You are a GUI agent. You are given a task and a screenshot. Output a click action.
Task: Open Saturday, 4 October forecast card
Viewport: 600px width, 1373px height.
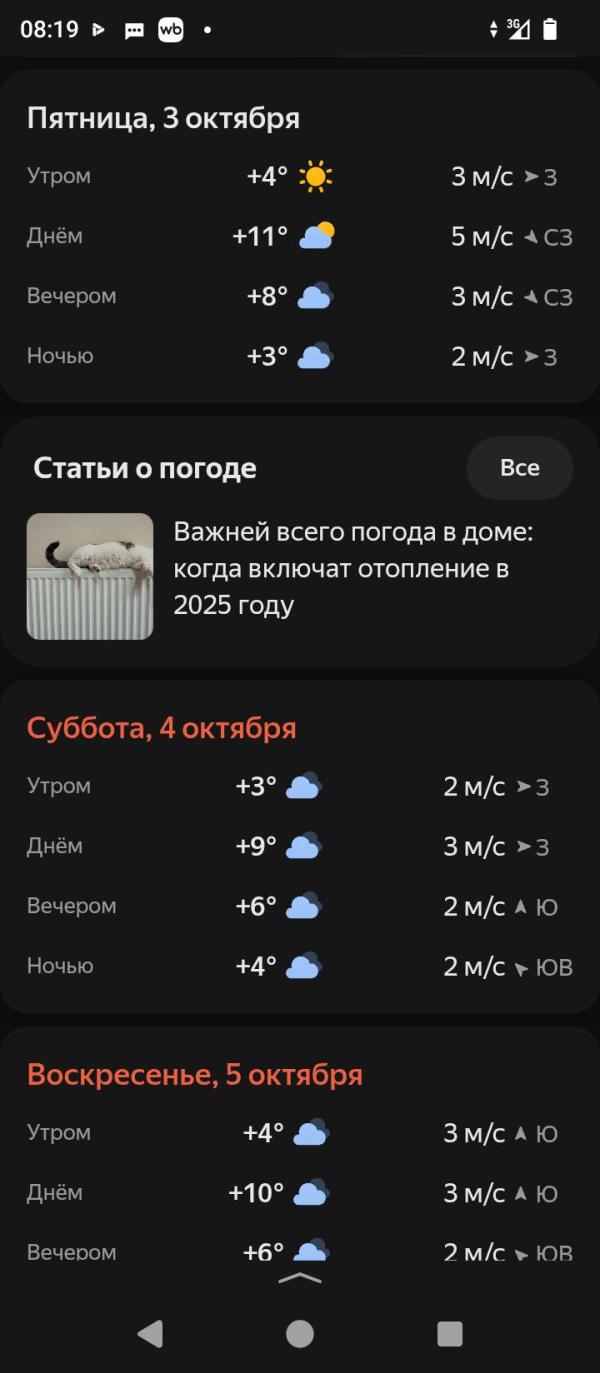[300, 846]
